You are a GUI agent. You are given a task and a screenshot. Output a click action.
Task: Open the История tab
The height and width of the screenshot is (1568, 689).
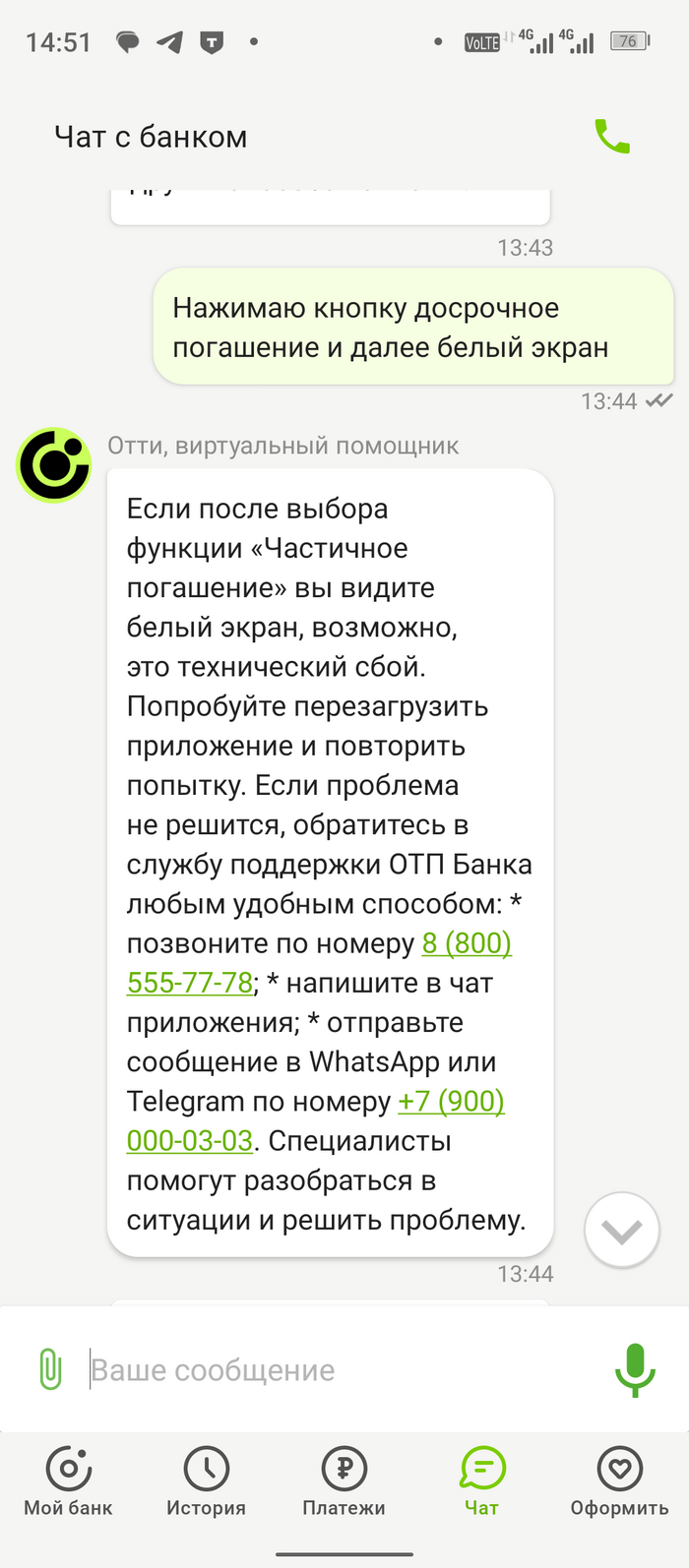click(x=206, y=1480)
